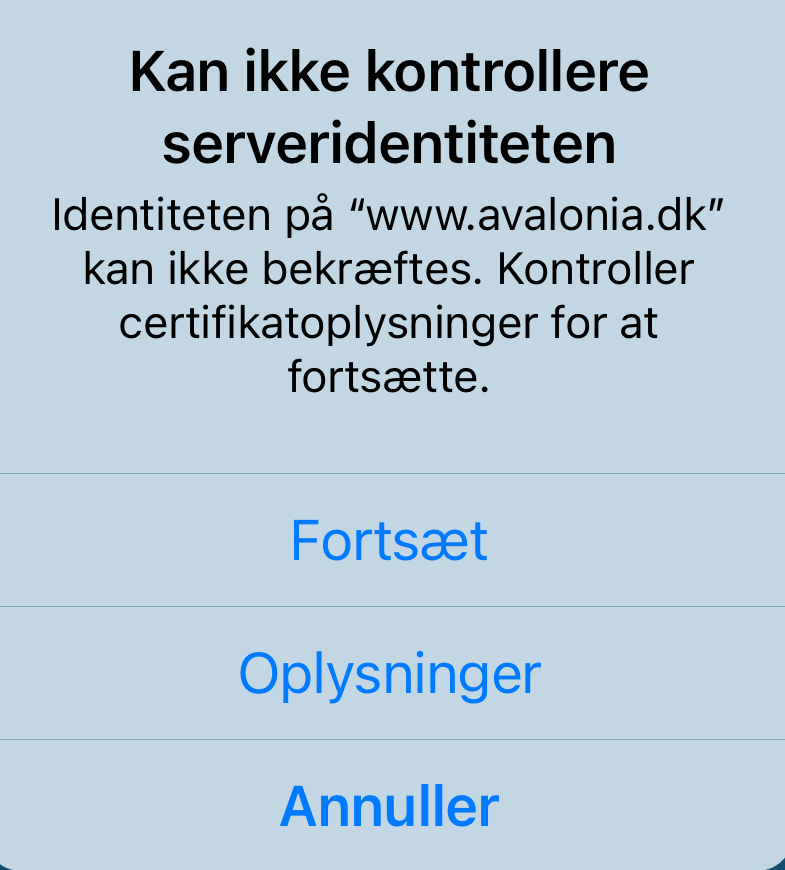The height and width of the screenshot is (870, 785).
Task: Tap Fortsæt to continue anyway
Action: [x=390, y=541]
